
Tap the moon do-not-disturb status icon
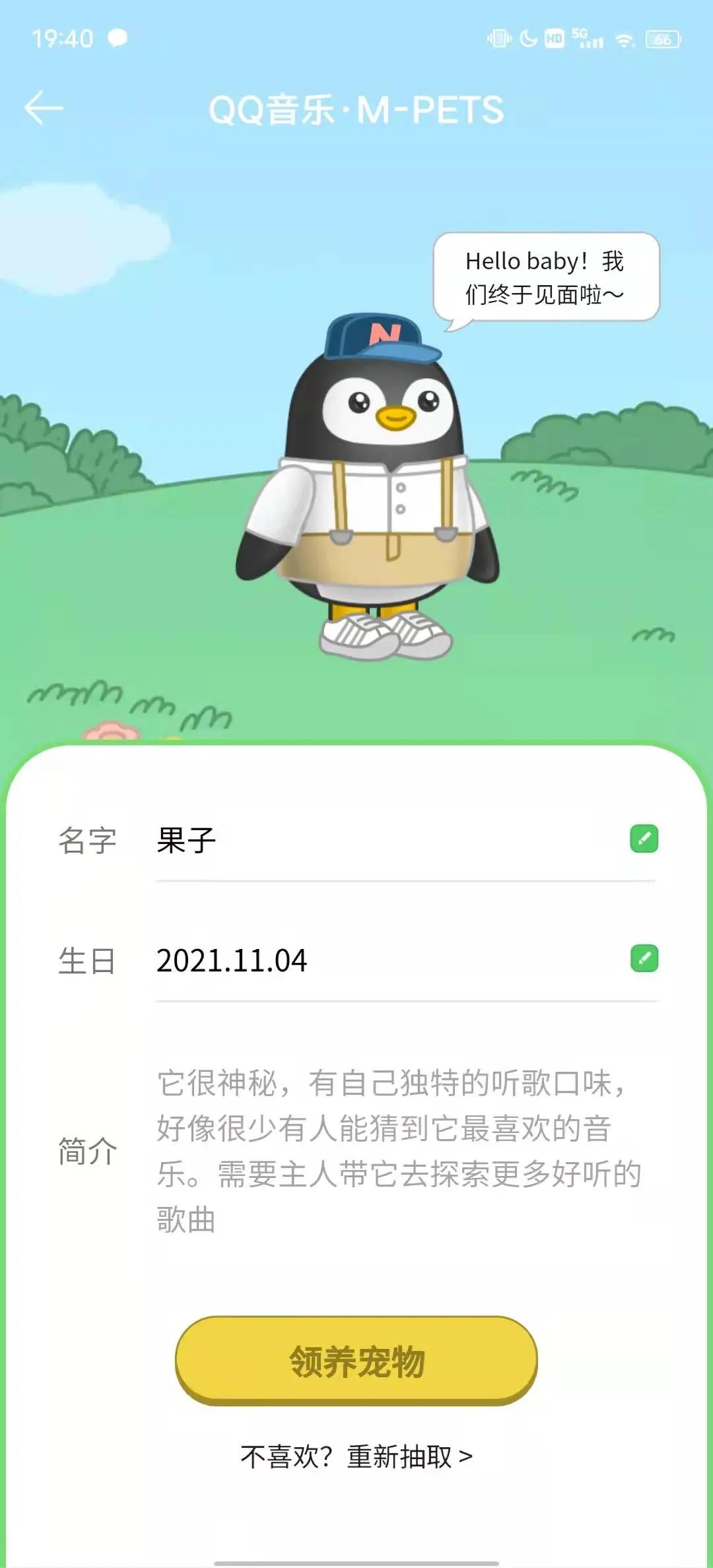[527, 40]
